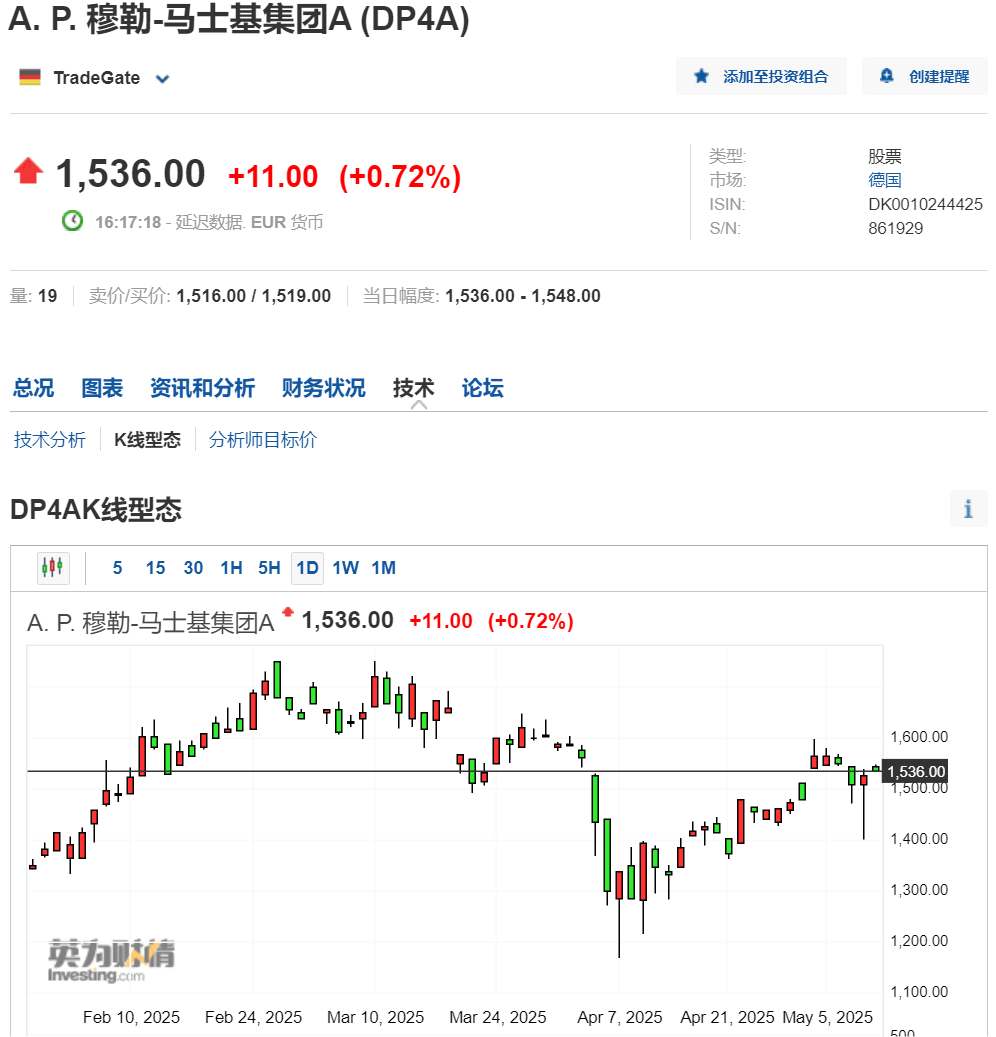996x1037 pixels.
Task: Click the German flag icon
Action: pos(31,77)
